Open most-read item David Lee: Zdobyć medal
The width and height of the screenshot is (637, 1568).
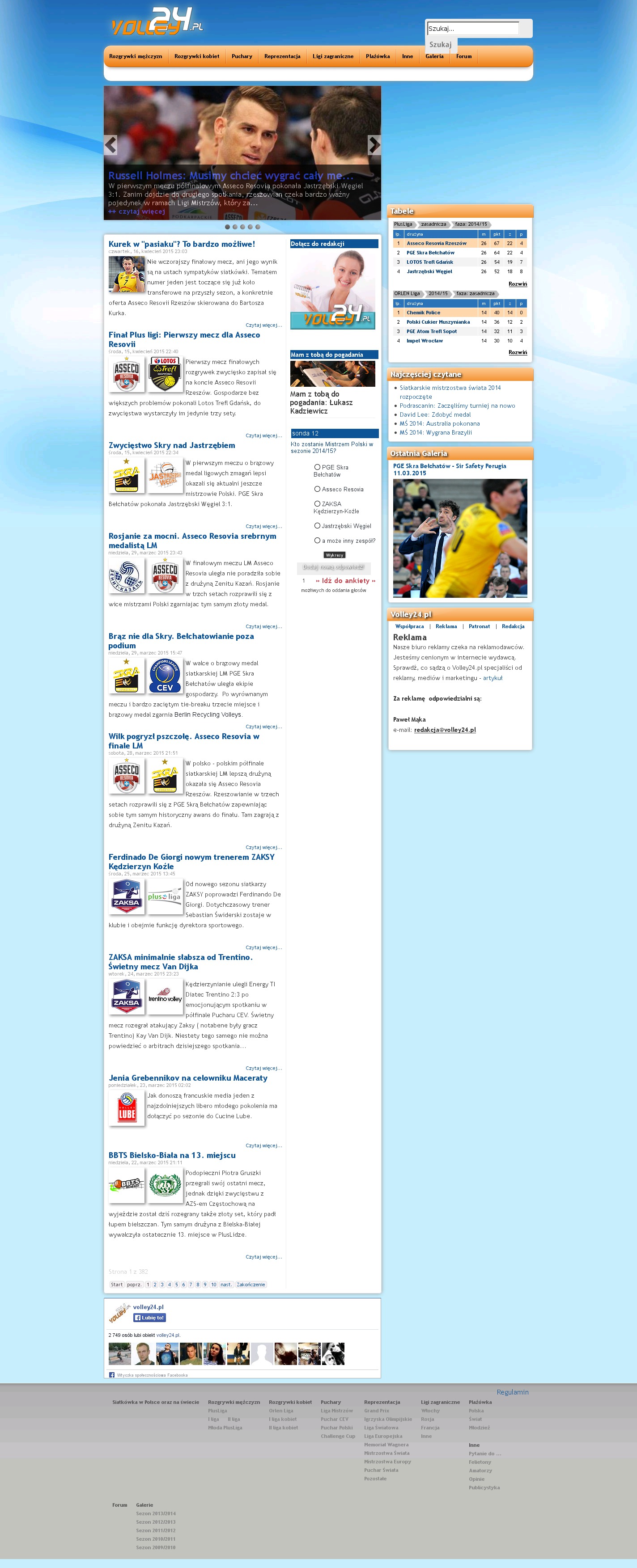435,414
